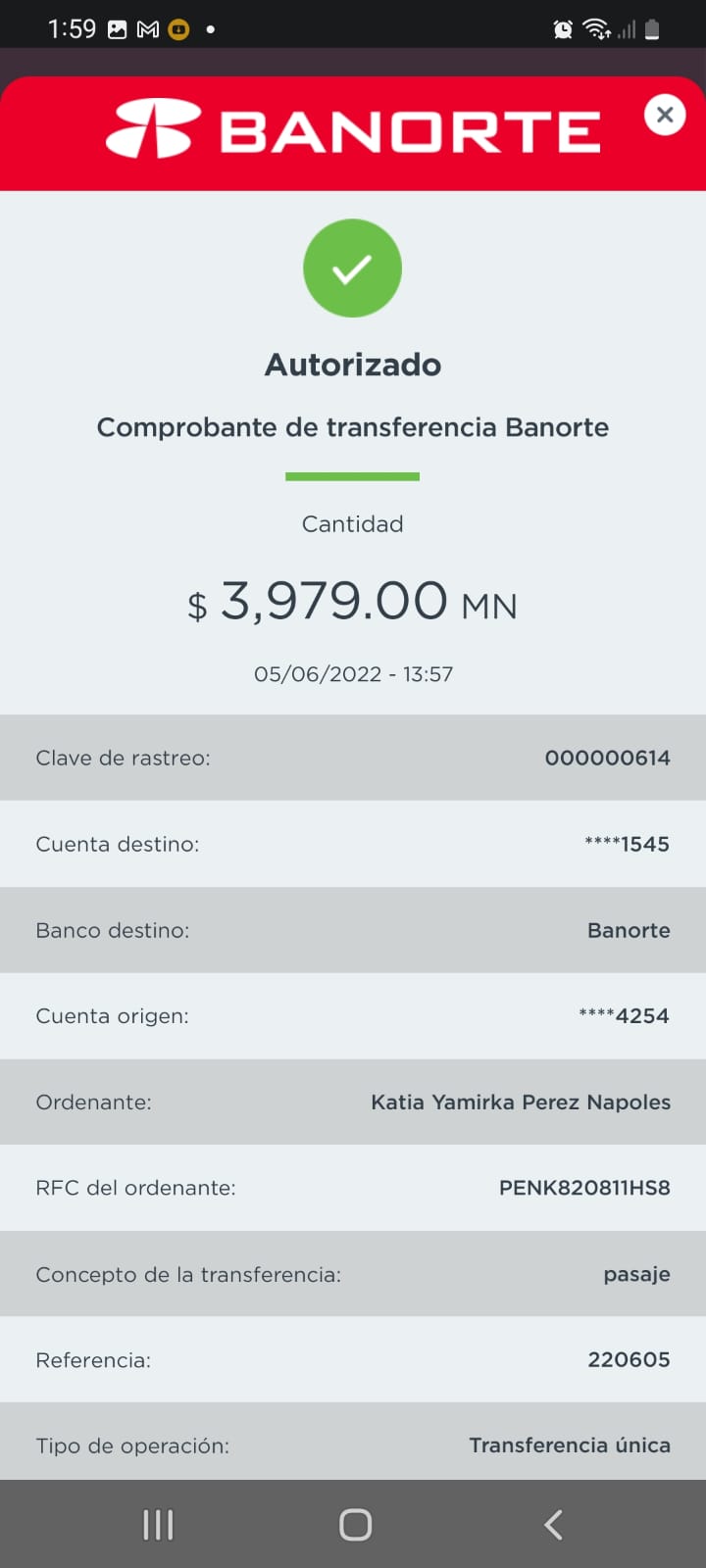The width and height of the screenshot is (706, 1568).
Task: Tap the system back button
Action: pyautogui.click(x=553, y=1524)
